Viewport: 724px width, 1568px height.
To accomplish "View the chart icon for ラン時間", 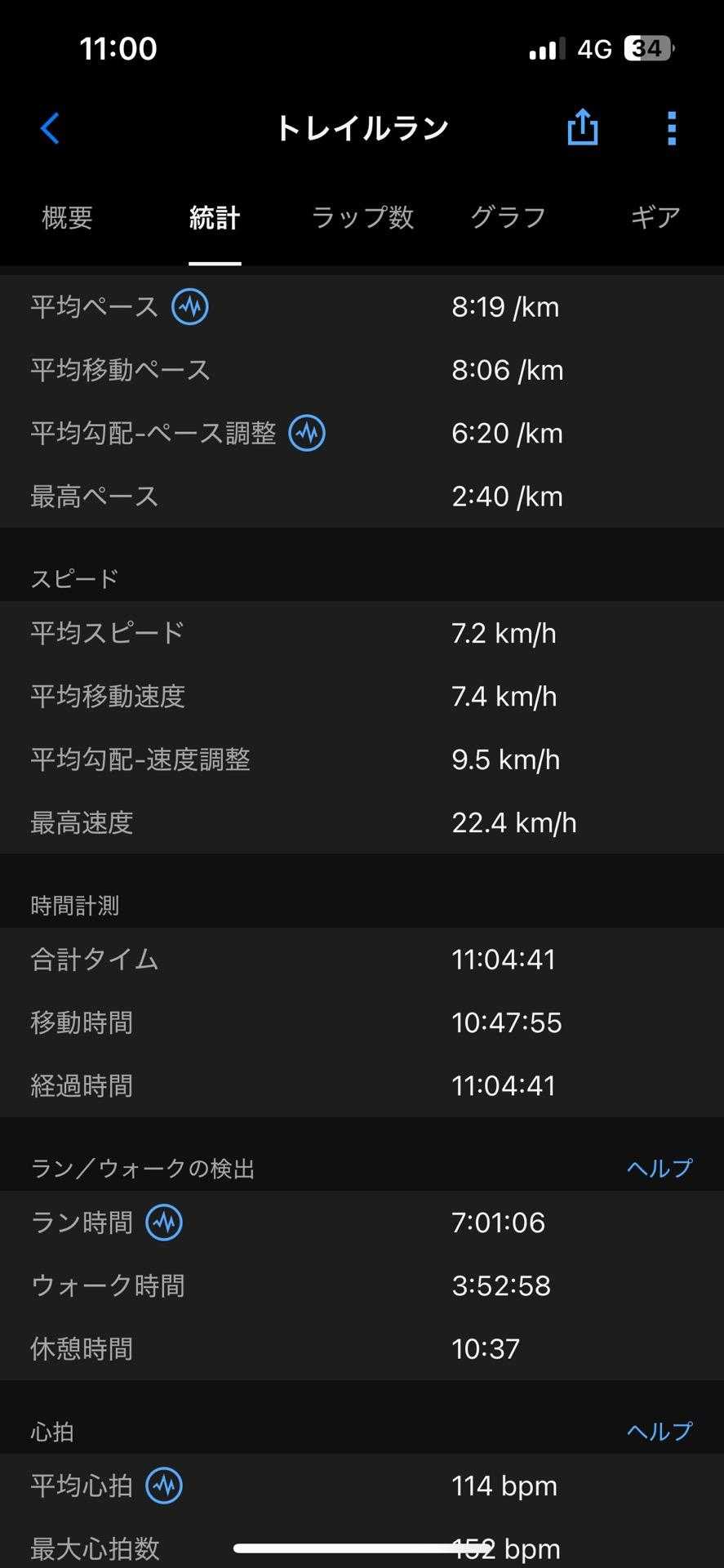I will 164,1223.
